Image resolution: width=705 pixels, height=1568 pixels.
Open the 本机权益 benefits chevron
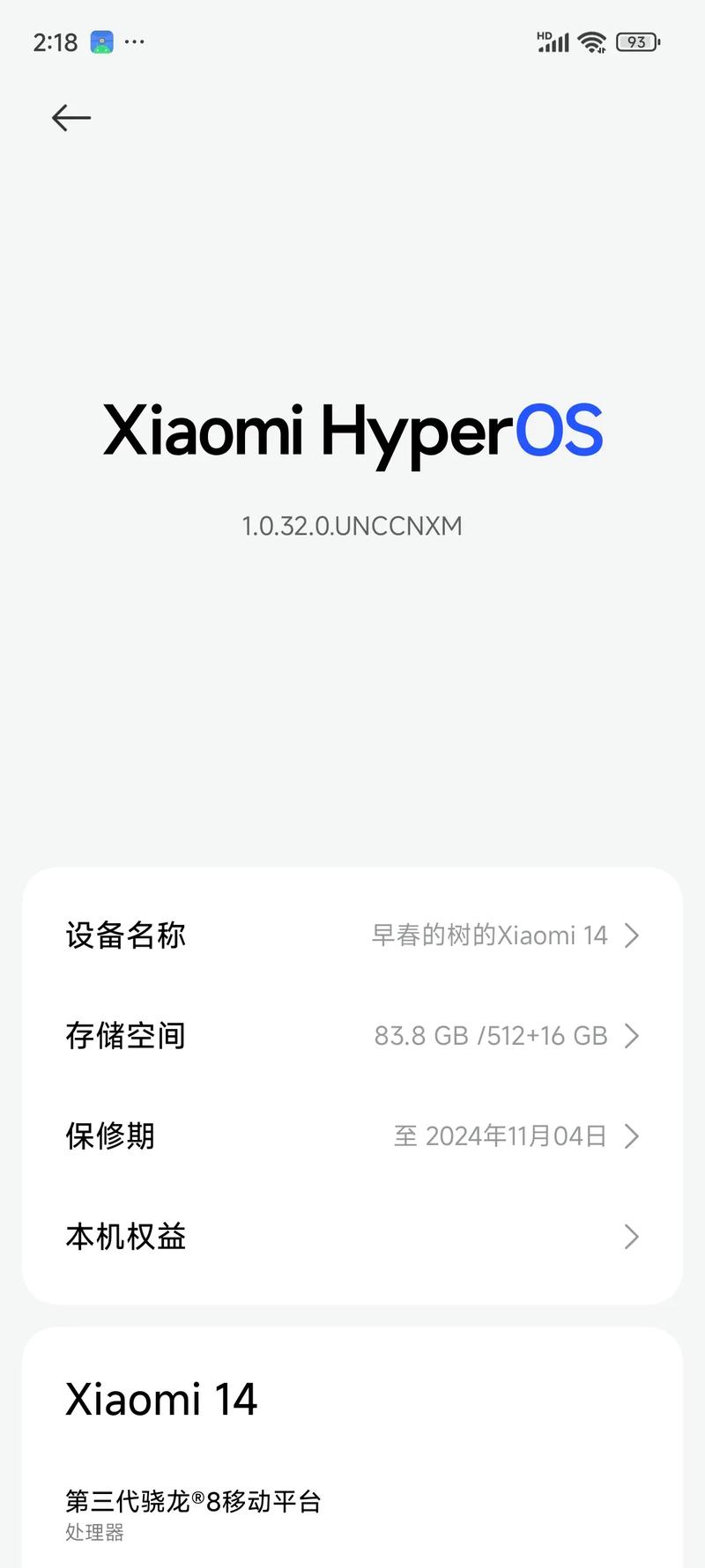[x=631, y=1237]
